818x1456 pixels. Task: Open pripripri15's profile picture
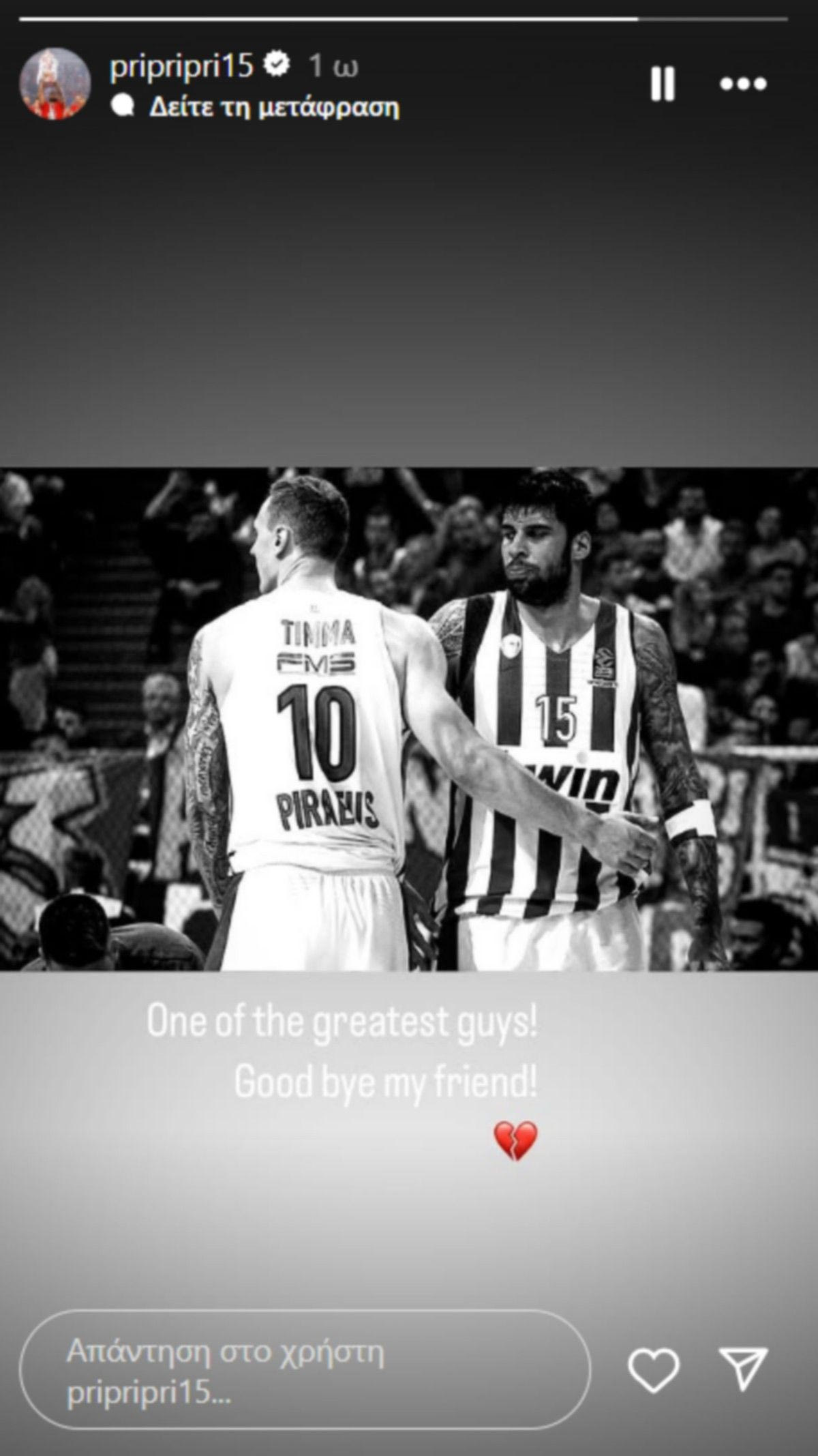point(55,84)
